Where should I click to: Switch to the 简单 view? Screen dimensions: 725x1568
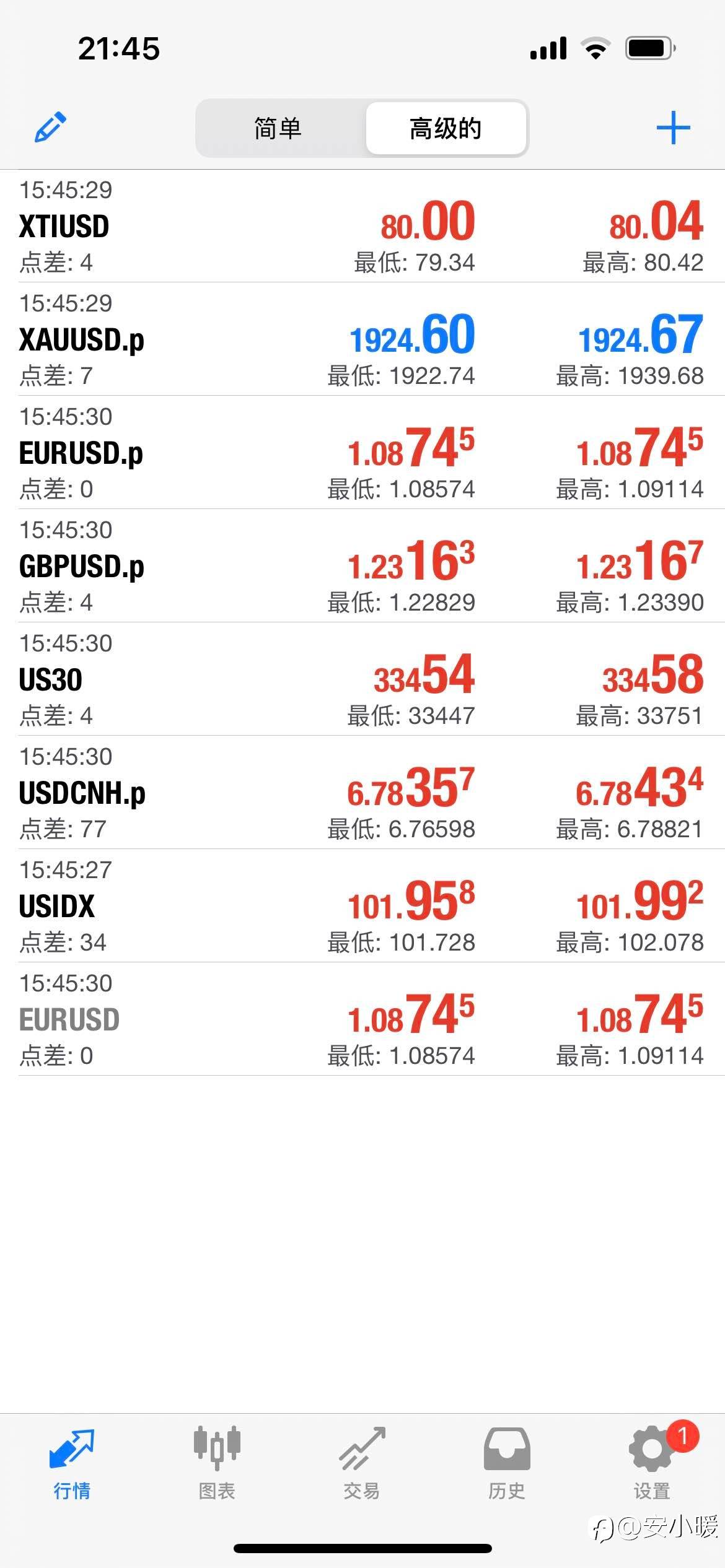point(278,129)
